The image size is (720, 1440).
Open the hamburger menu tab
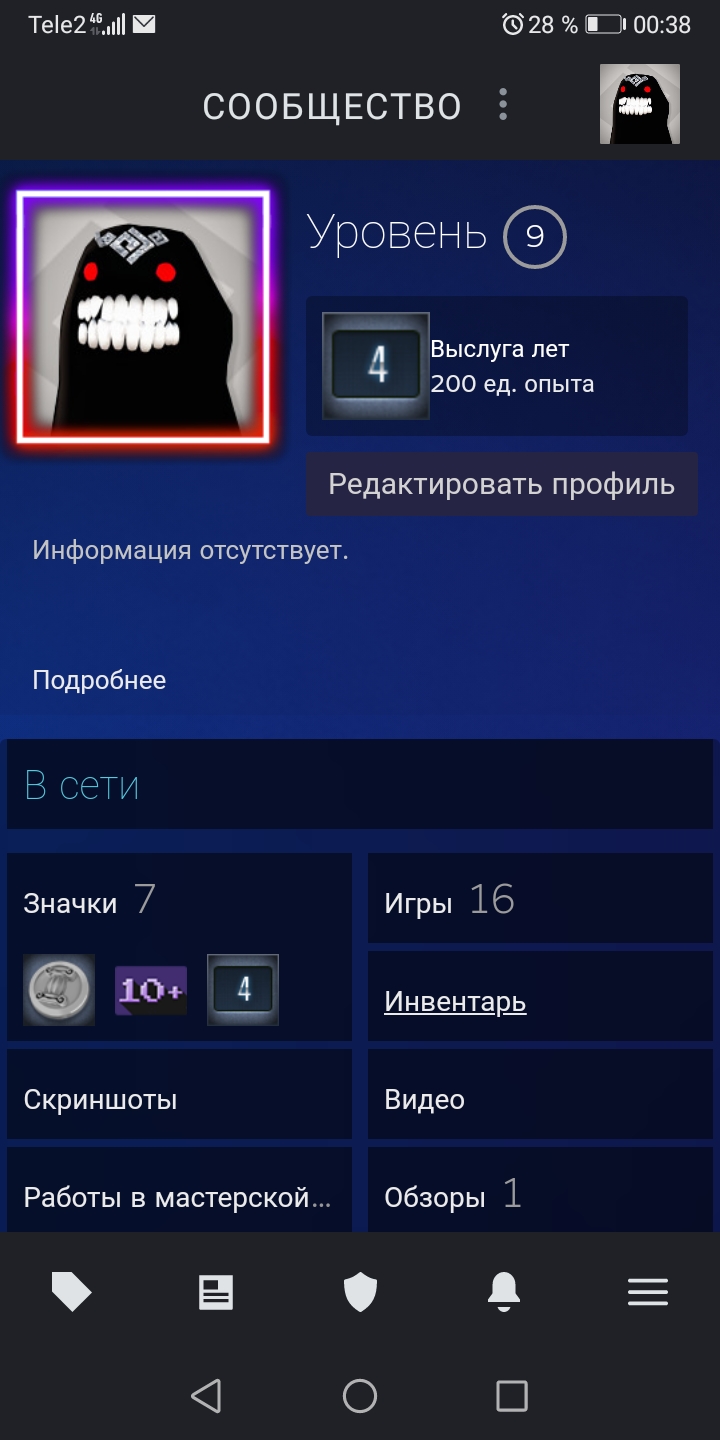pos(648,1293)
